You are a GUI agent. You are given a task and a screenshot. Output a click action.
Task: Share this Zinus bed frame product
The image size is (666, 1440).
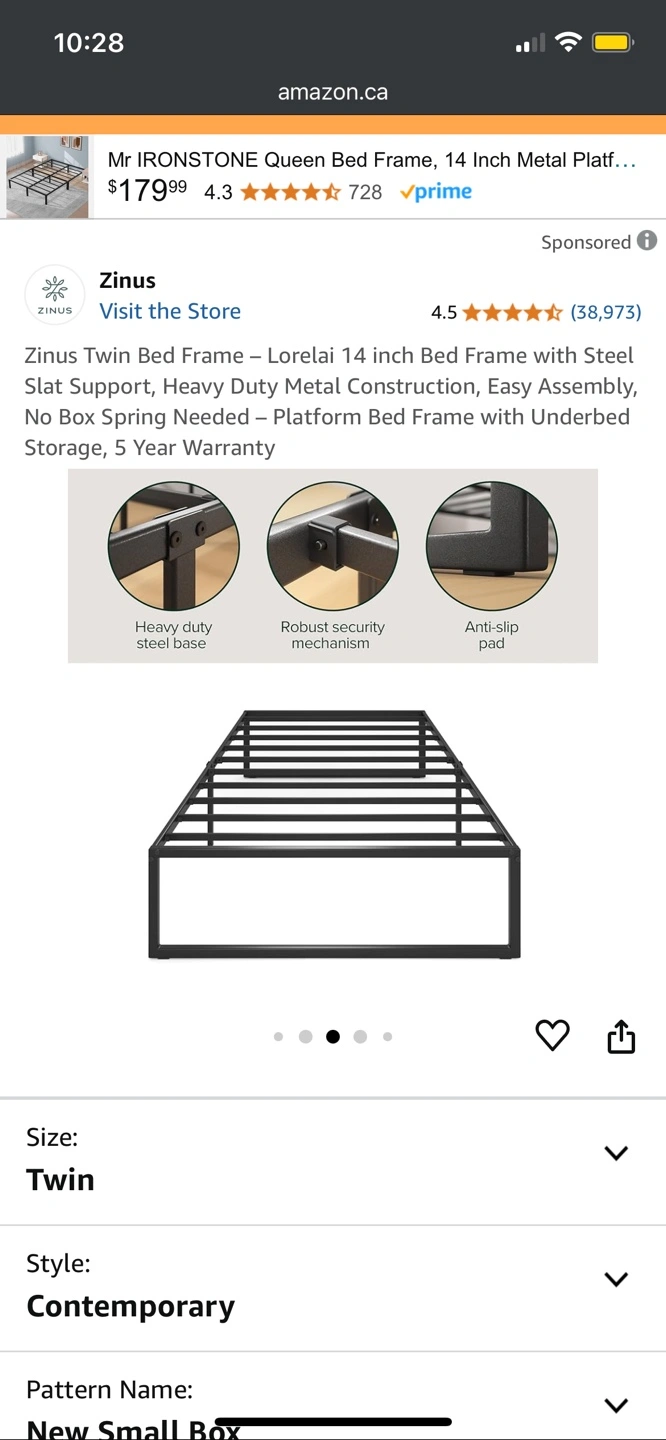point(621,1036)
